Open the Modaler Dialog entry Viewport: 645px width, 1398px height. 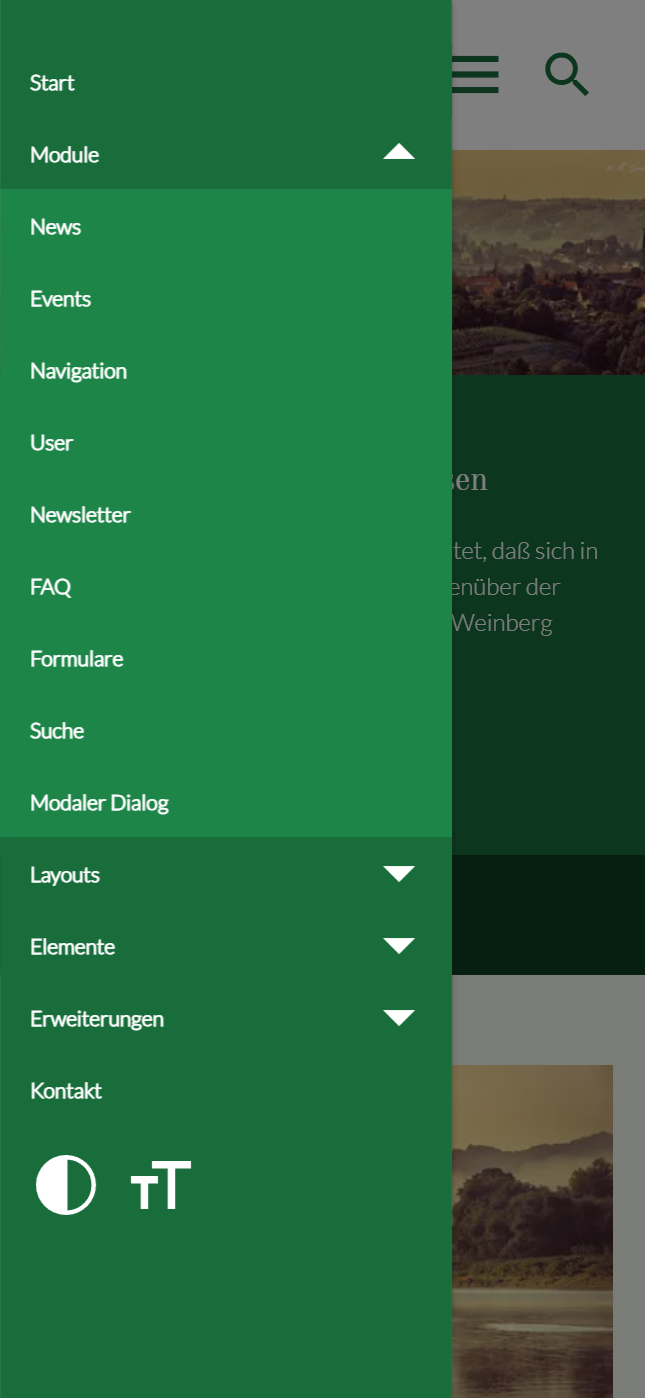99,803
